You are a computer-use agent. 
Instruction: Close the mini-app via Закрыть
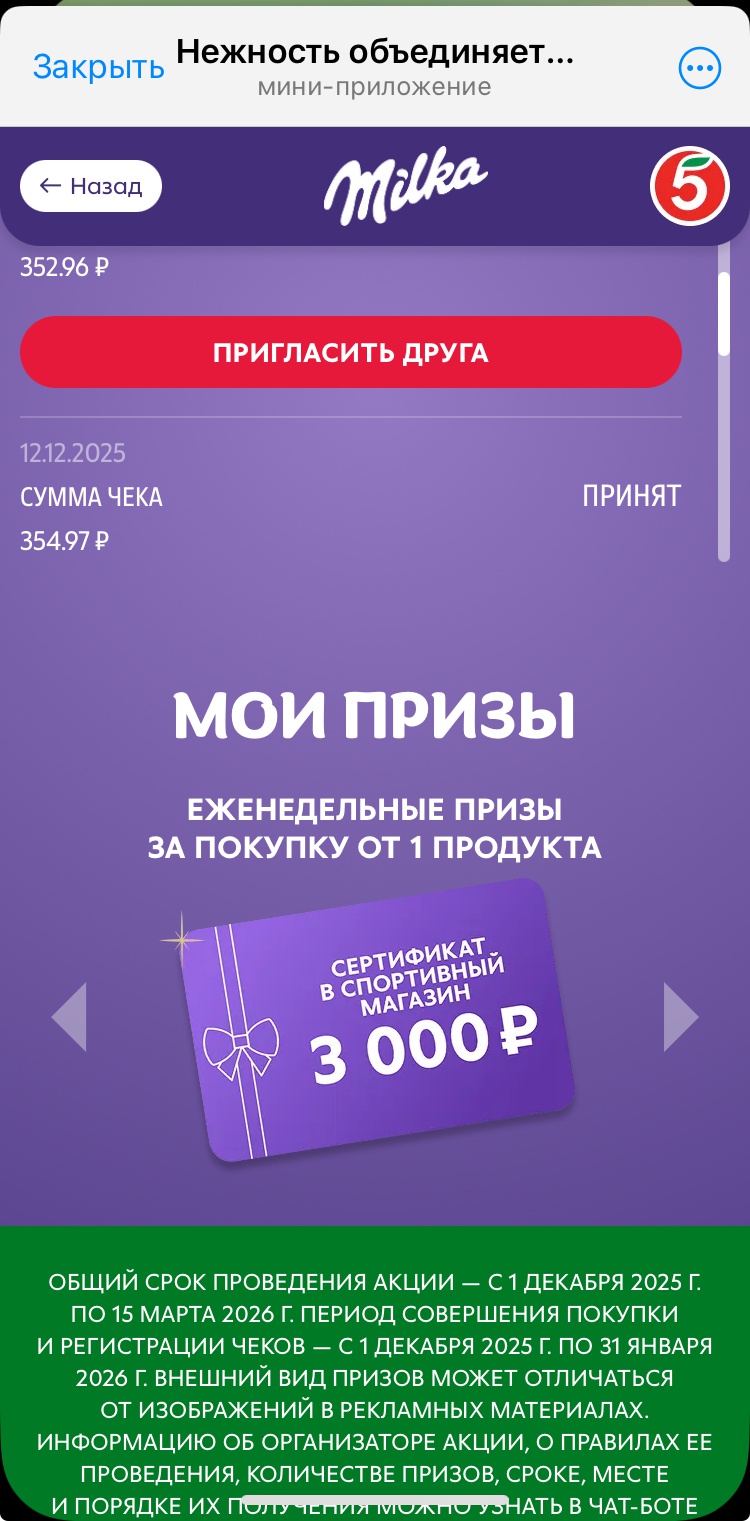pos(98,67)
